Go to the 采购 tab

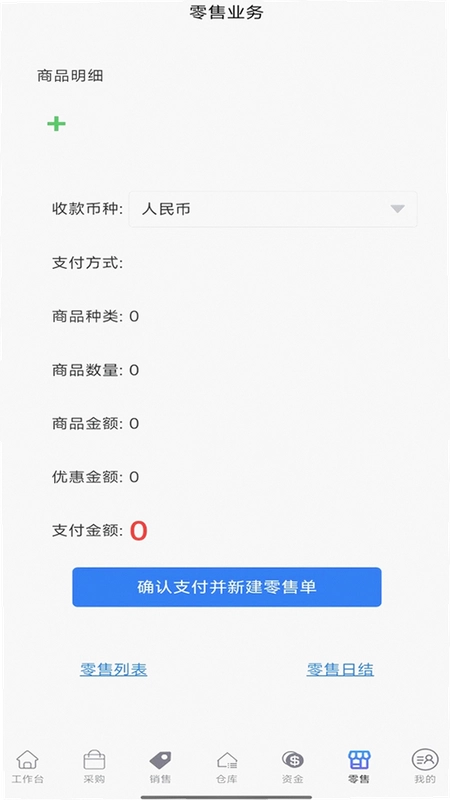point(94,766)
